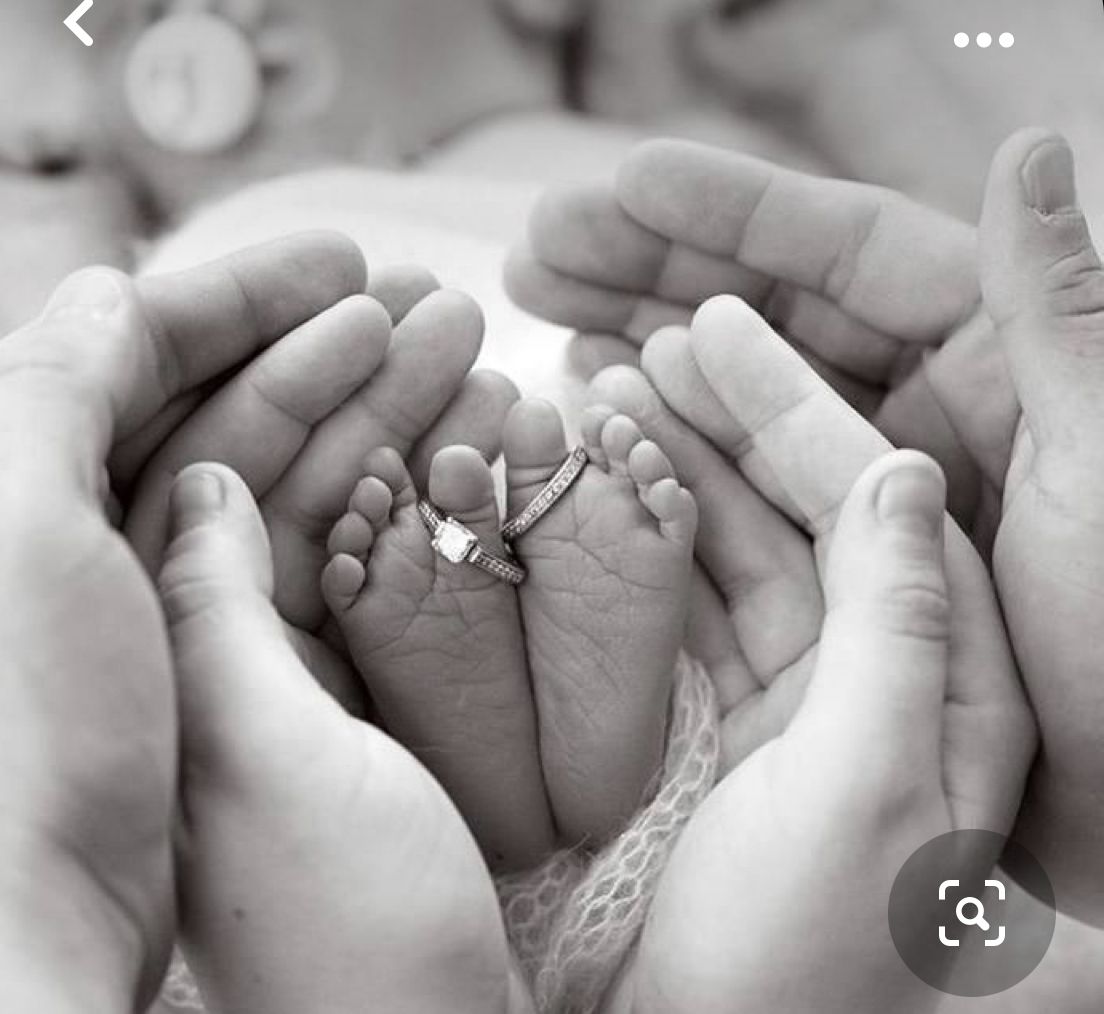
Task: Go back using the top-left arrow
Action: coord(78,23)
